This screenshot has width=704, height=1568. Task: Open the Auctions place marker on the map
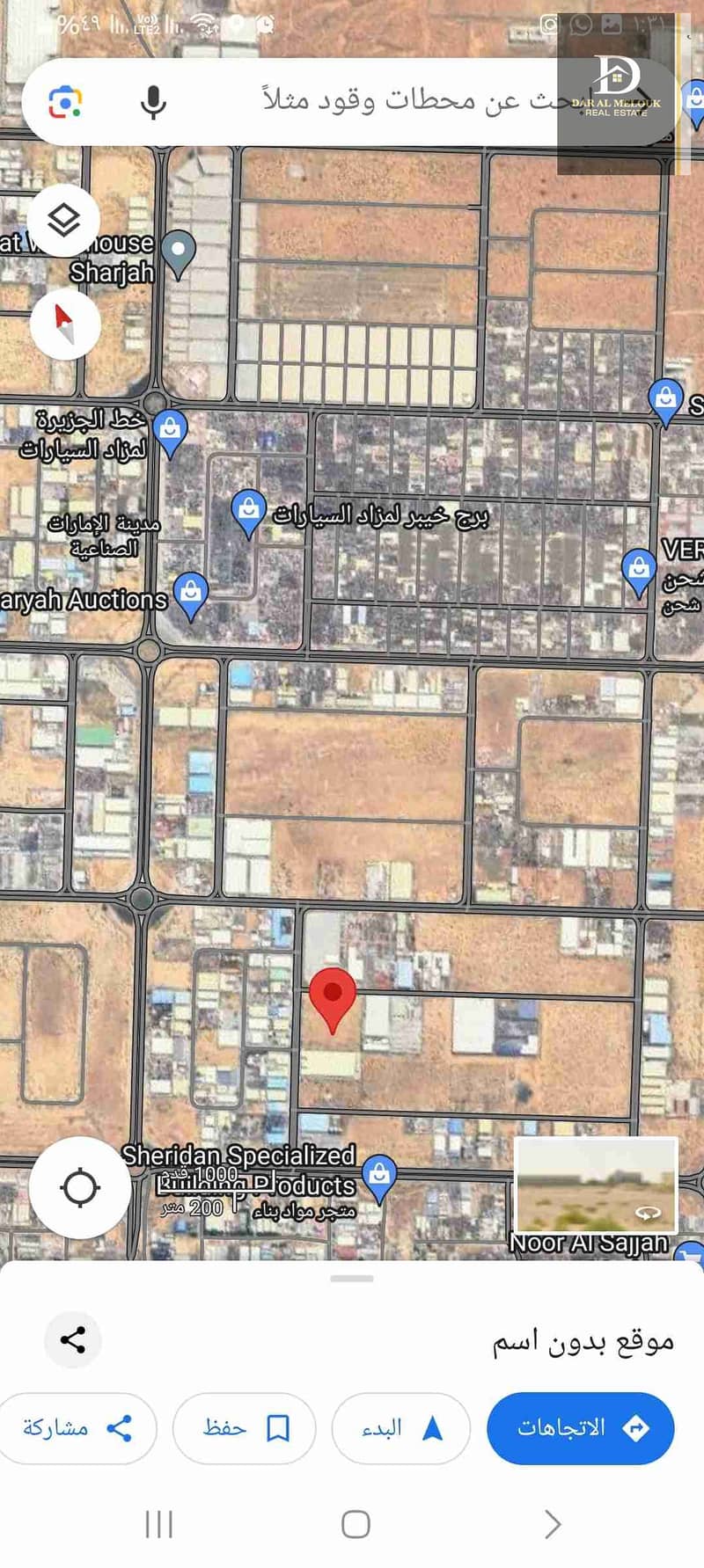click(191, 593)
